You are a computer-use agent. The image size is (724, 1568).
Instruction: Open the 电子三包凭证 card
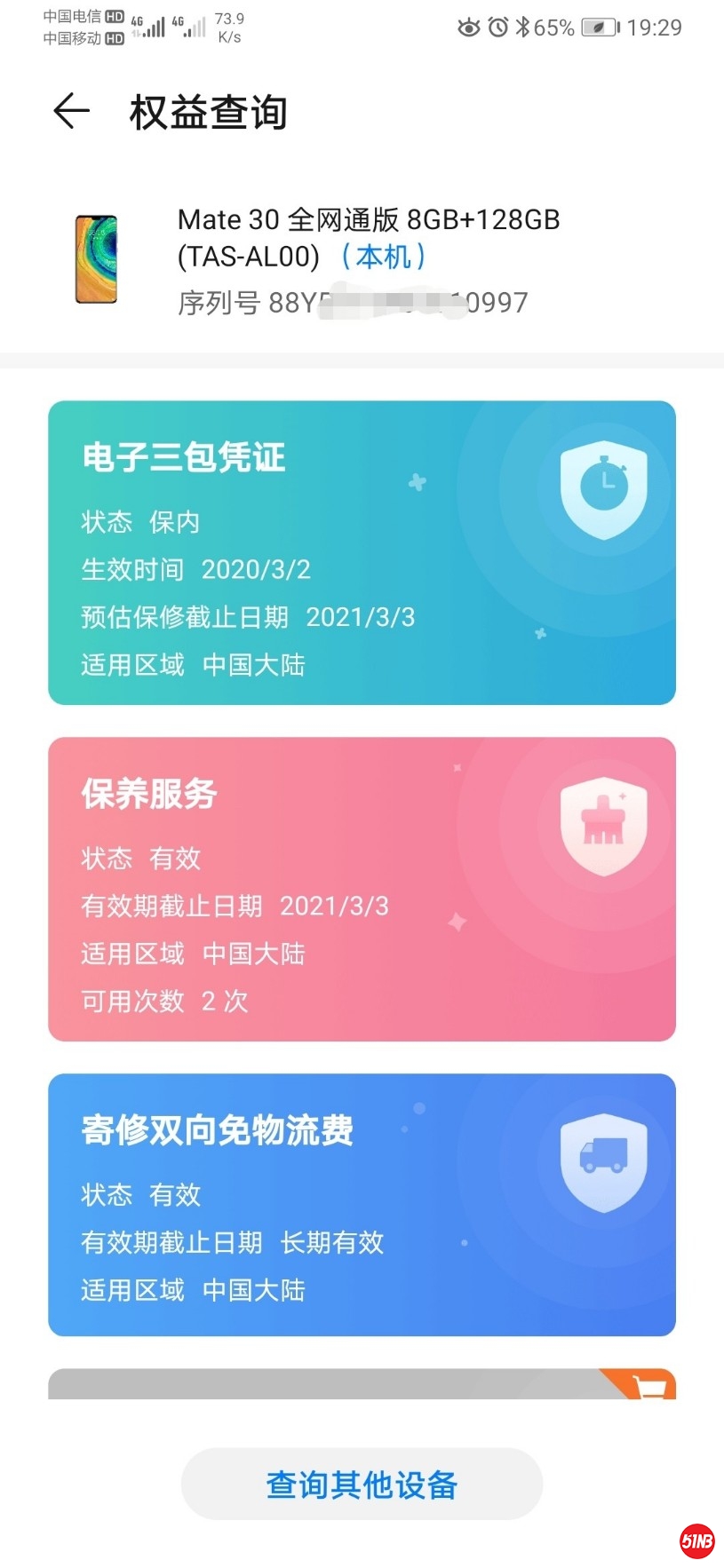pyautogui.click(x=362, y=552)
